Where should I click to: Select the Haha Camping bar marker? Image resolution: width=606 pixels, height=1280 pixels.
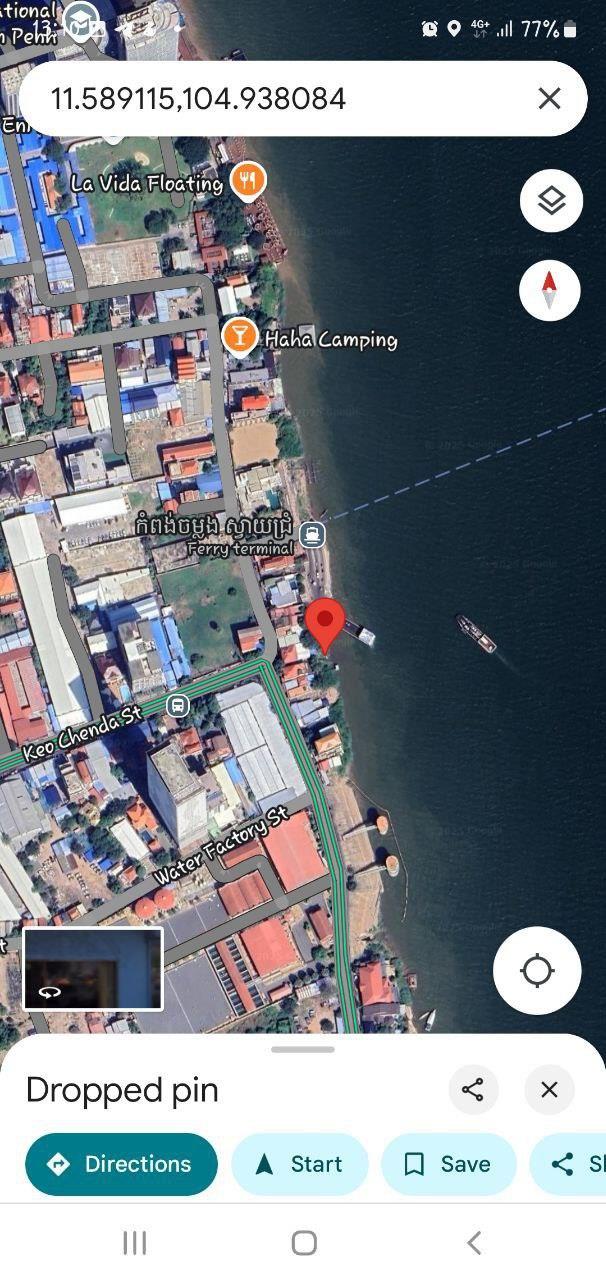[239, 336]
